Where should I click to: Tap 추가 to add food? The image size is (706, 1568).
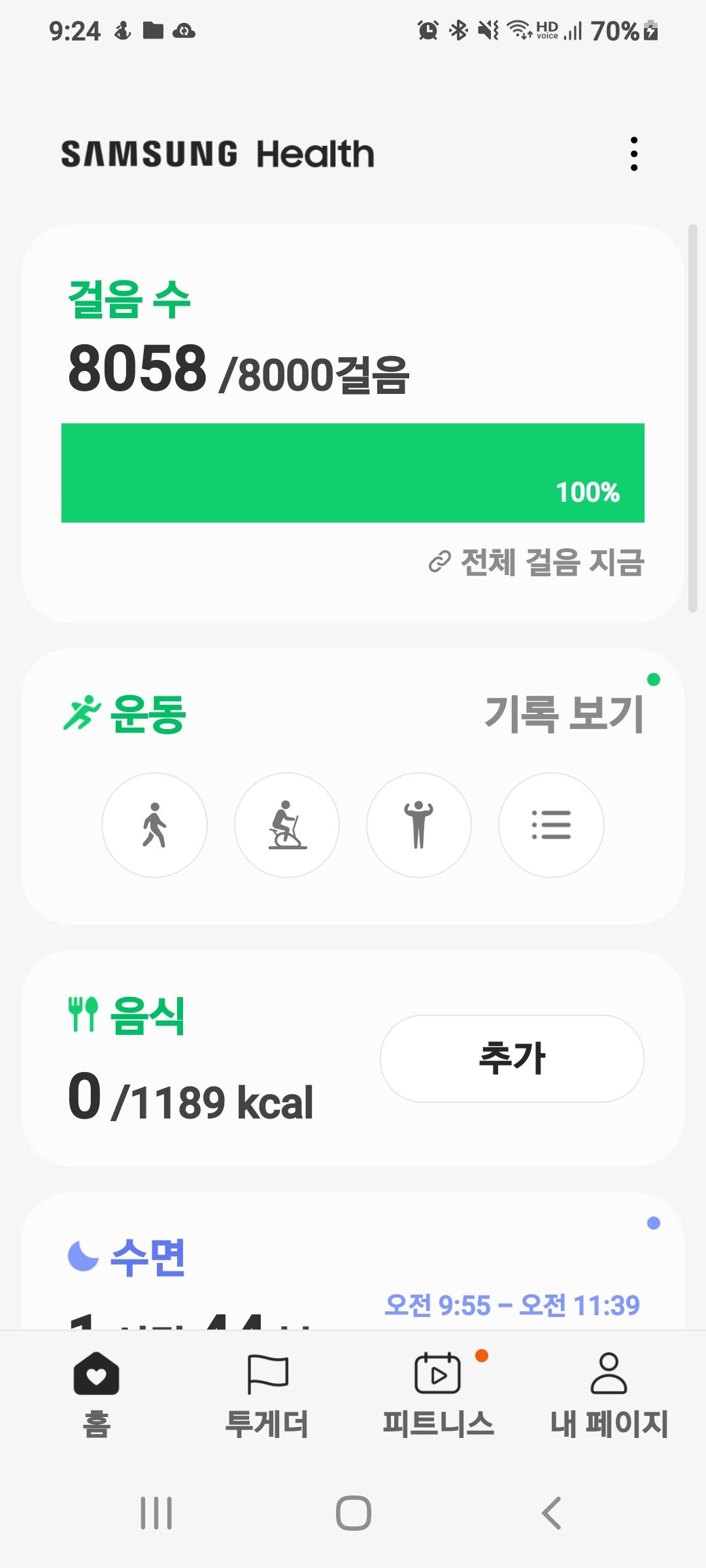tap(512, 1058)
